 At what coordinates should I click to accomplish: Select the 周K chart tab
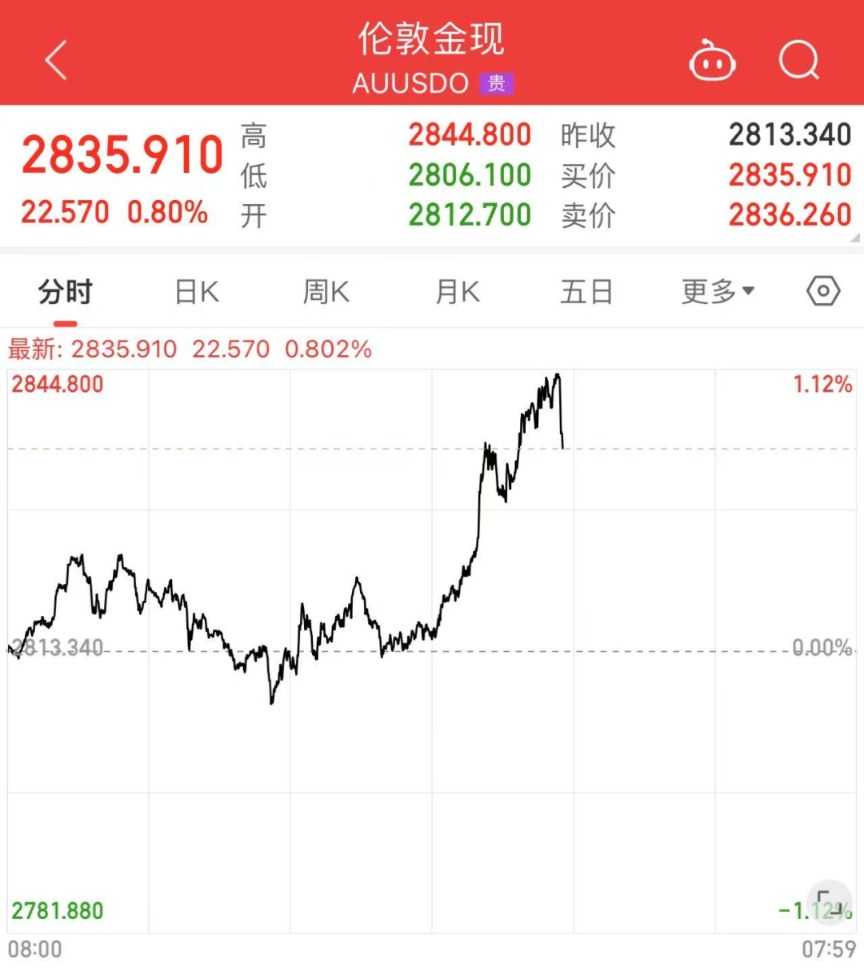coord(326,292)
